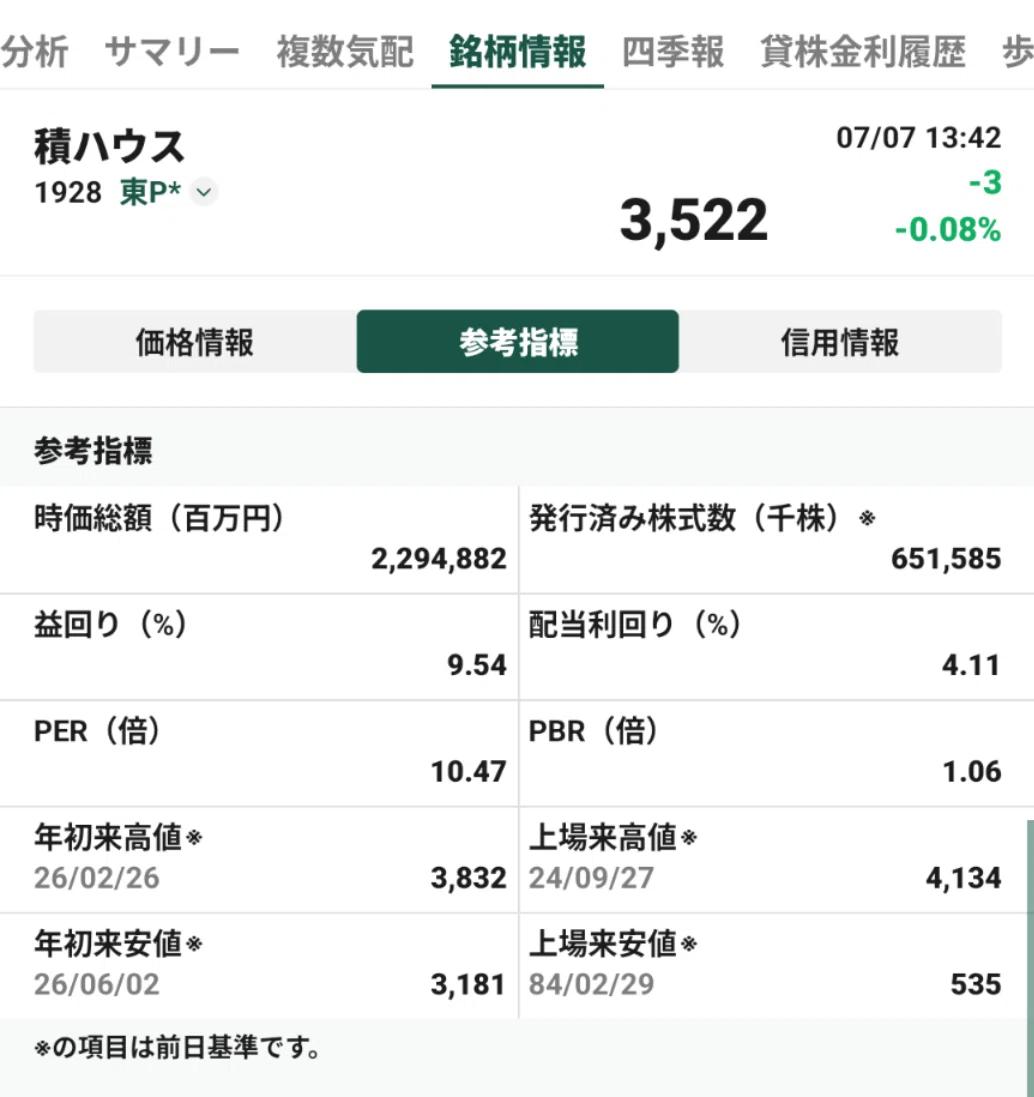Switch to 信用情報 segment
1034x1097 pixels.
(840, 342)
